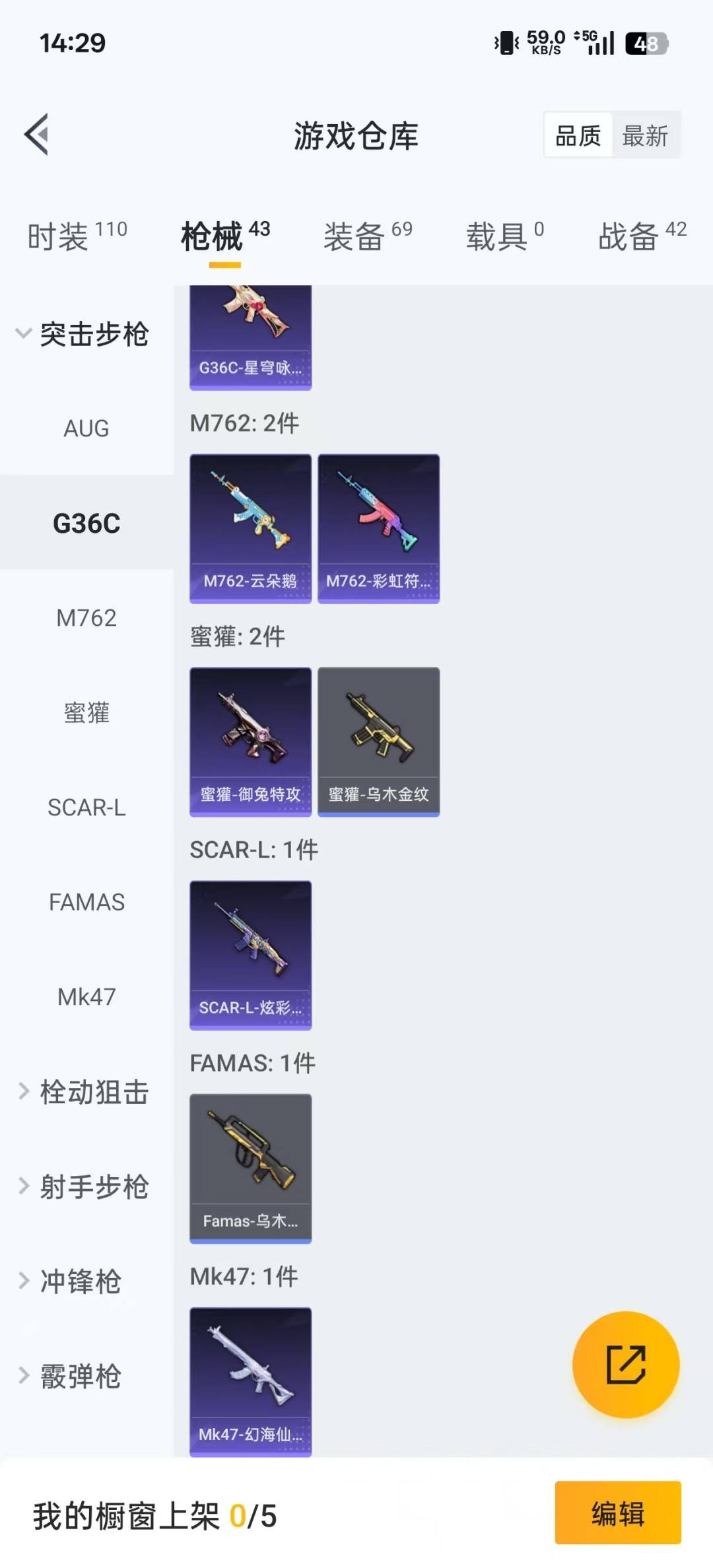
Task: Expand the 射手步枪 category
Action: coord(83,1186)
